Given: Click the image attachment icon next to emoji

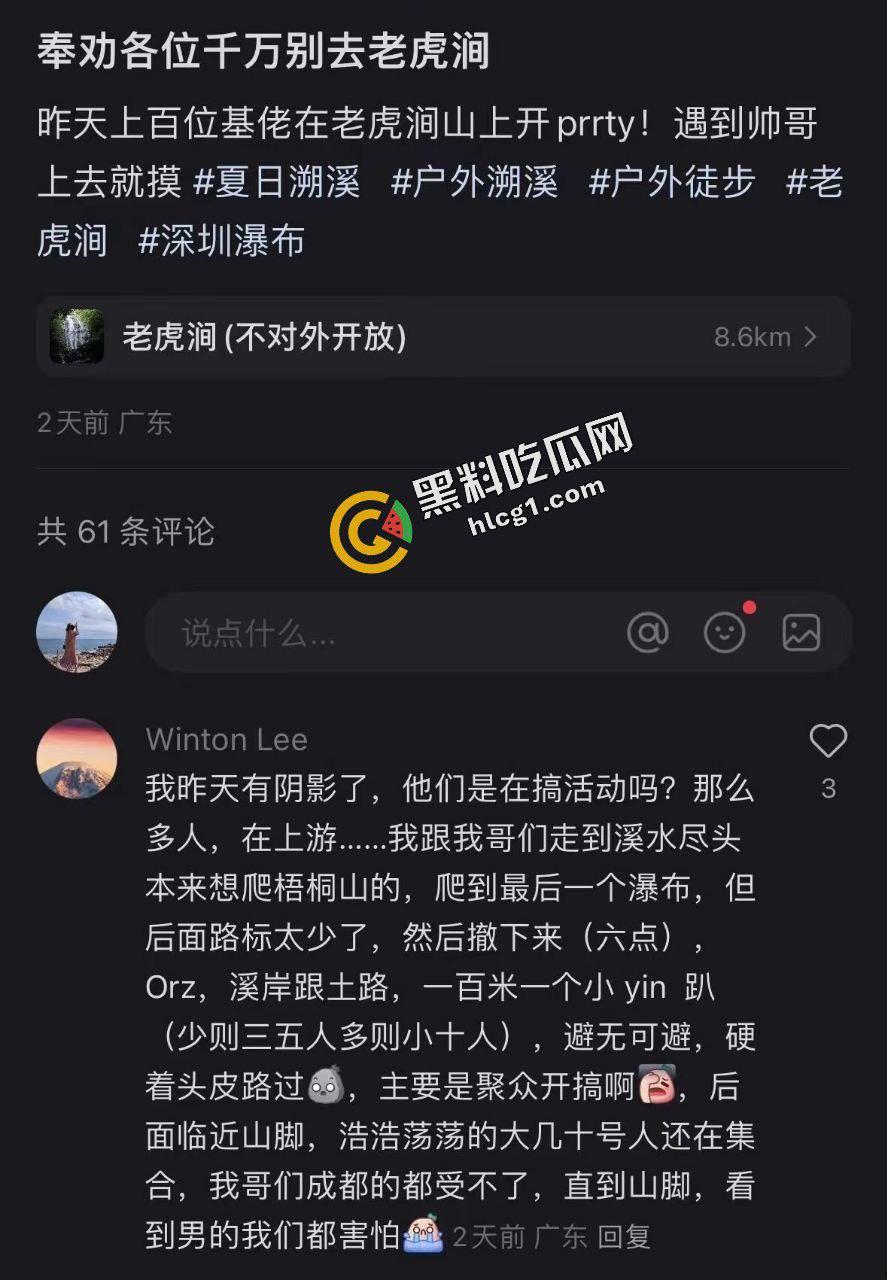Looking at the screenshot, I should [x=800, y=632].
